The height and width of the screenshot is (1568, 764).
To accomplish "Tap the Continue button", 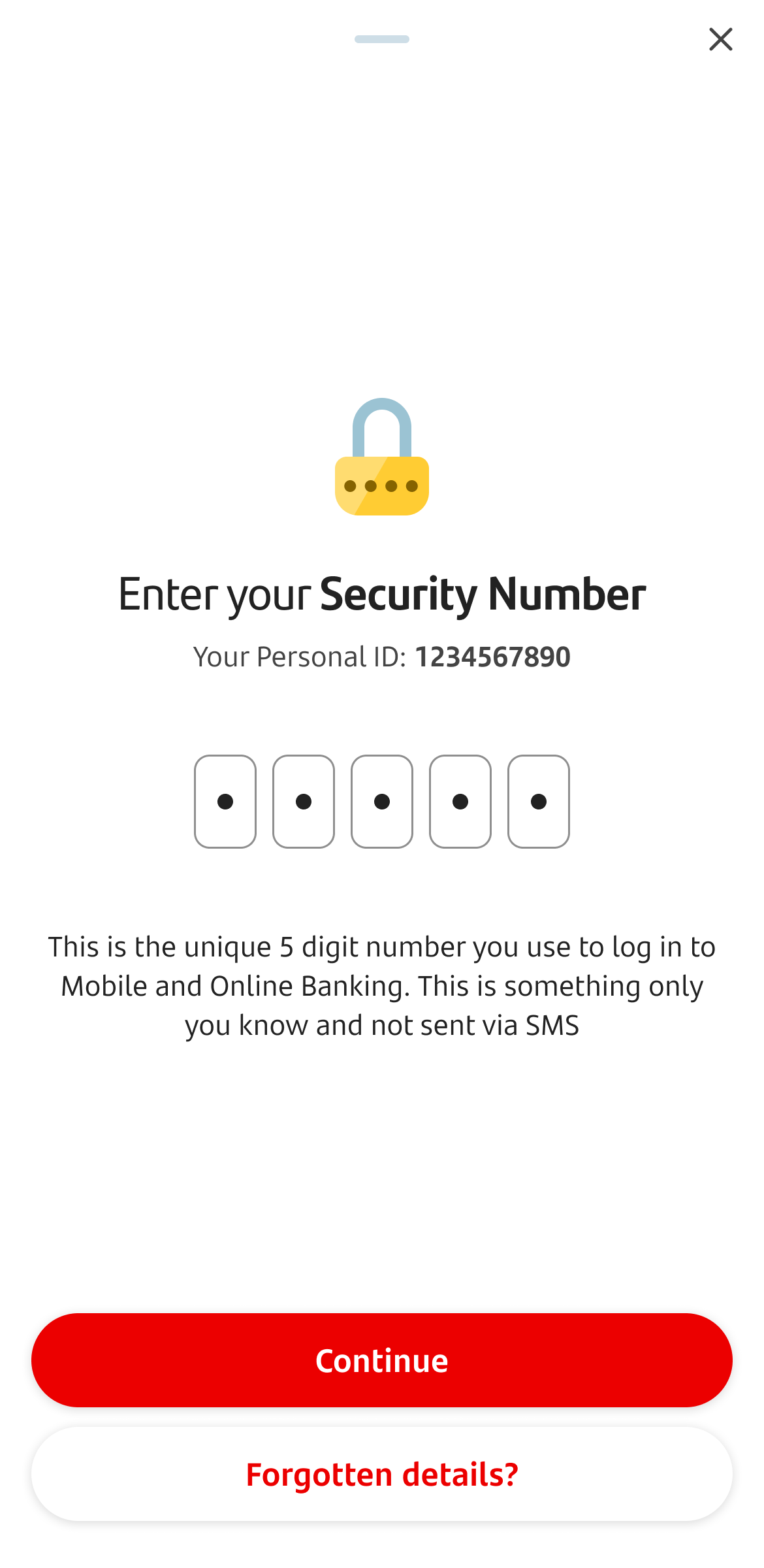I will coord(382,1360).
